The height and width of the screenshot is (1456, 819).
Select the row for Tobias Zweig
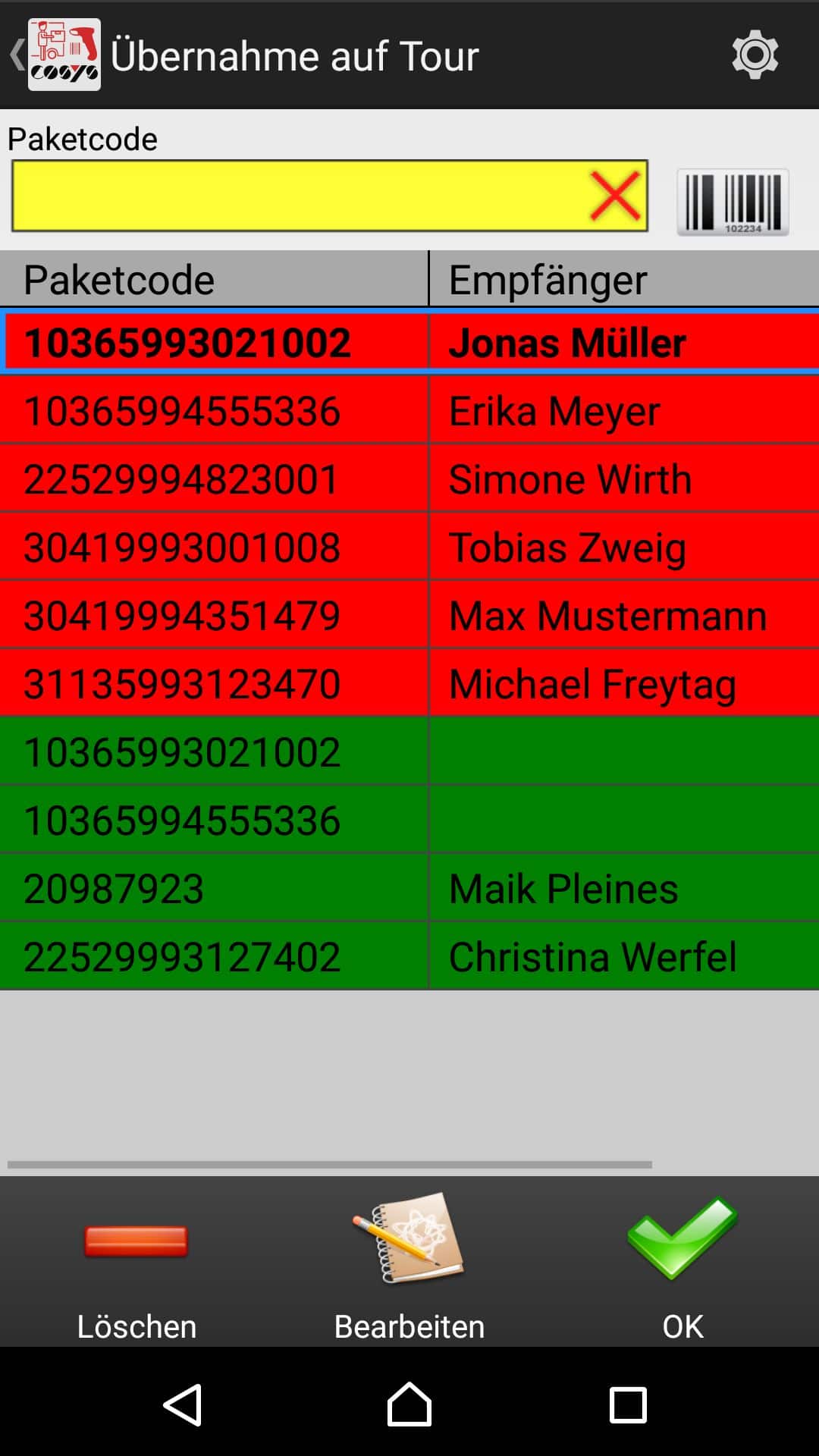[x=409, y=547]
